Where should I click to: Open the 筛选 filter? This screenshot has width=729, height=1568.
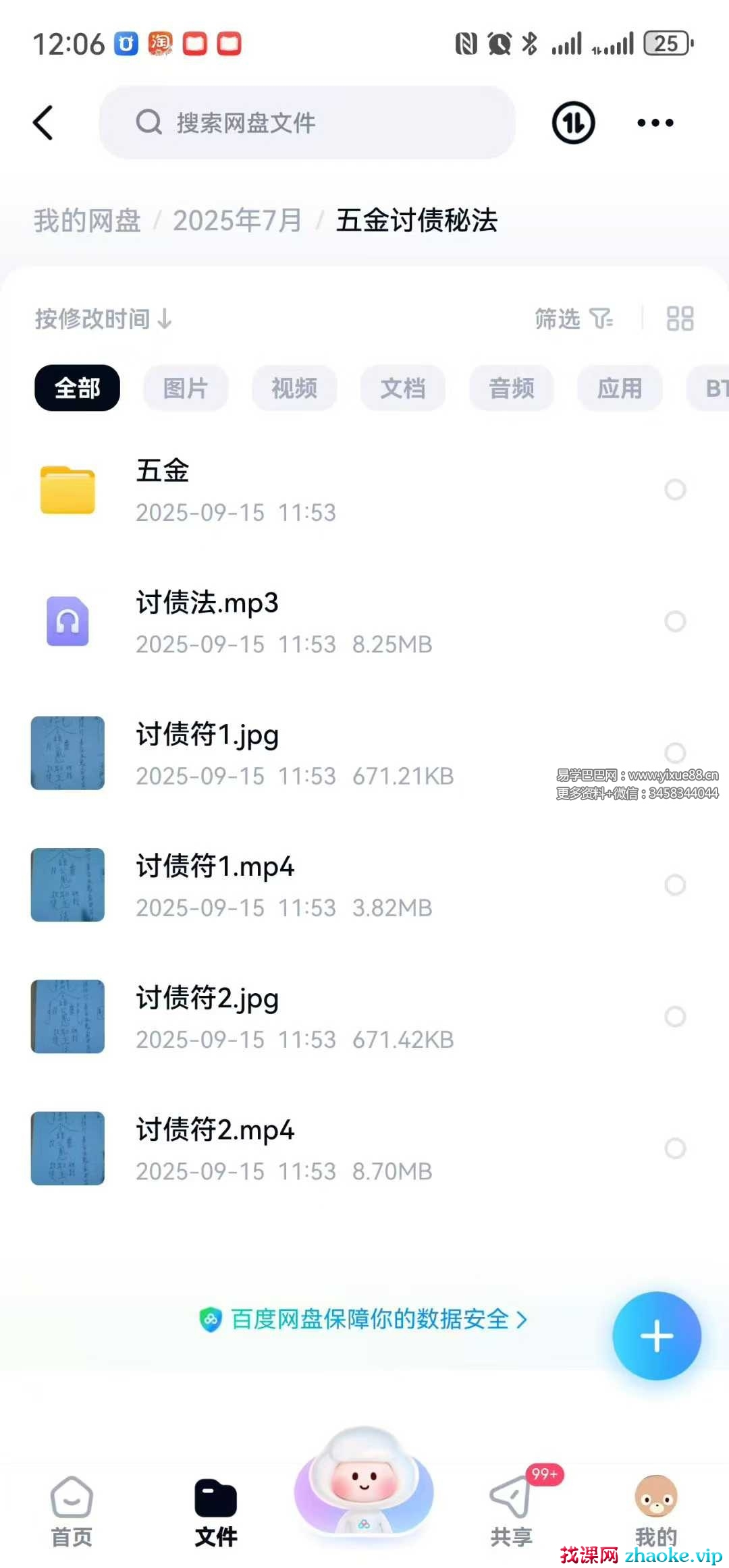pos(573,318)
